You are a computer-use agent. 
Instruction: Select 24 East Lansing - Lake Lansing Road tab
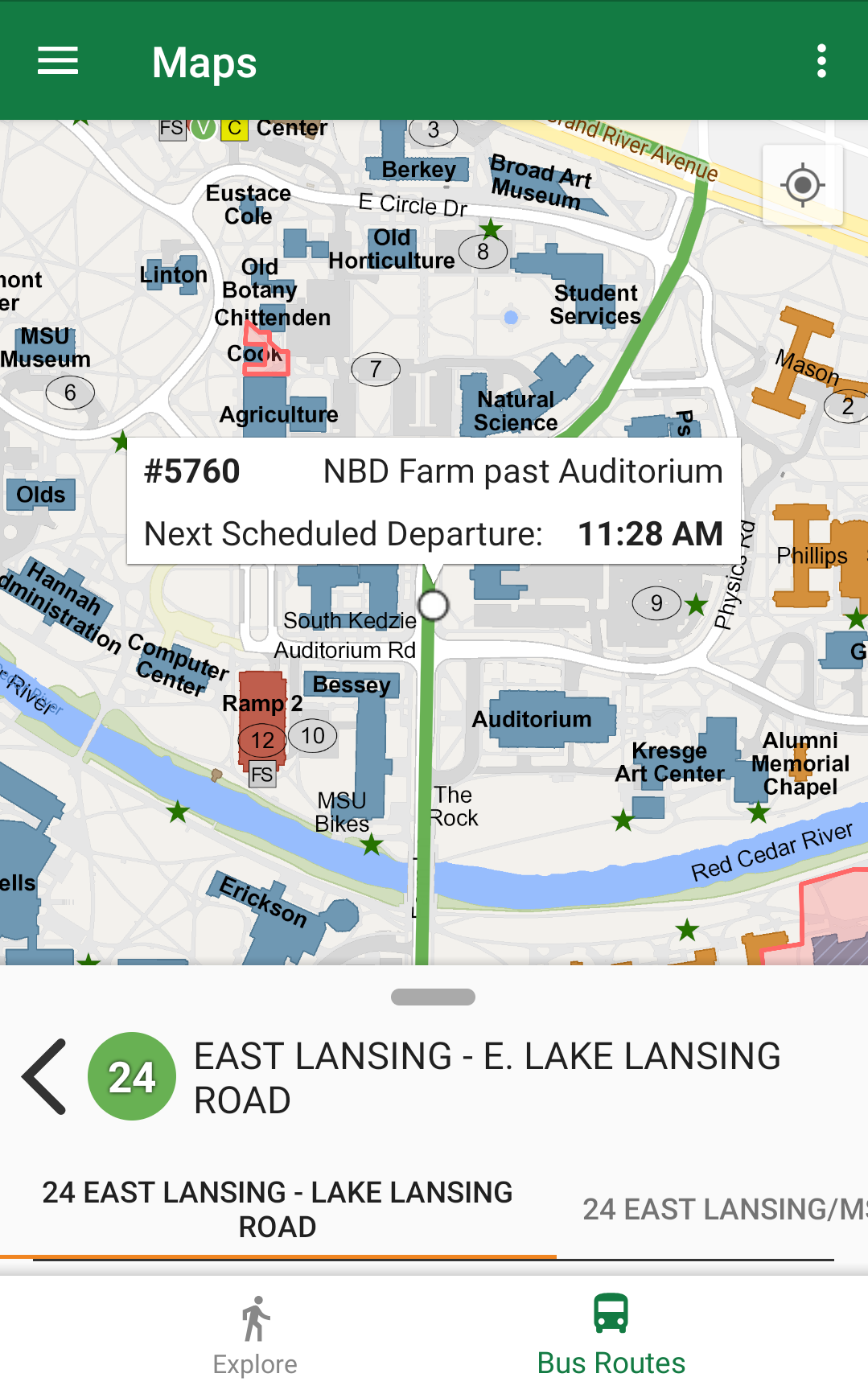[x=278, y=1209]
